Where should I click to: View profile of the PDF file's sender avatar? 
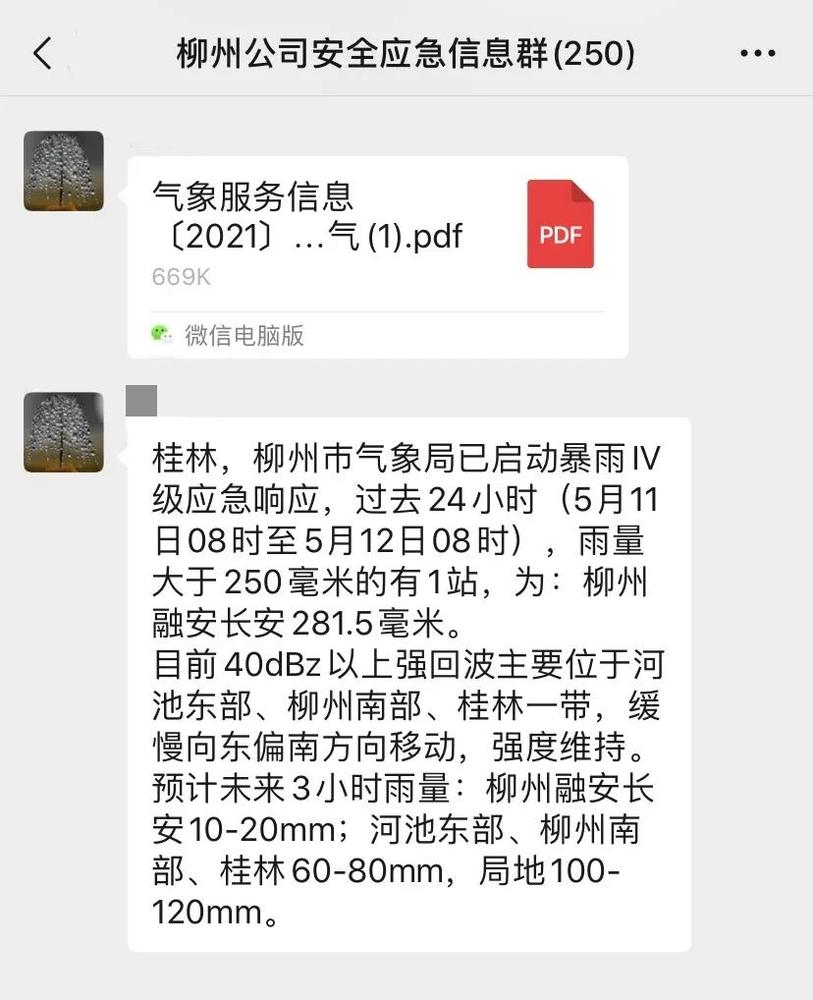pos(64,171)
